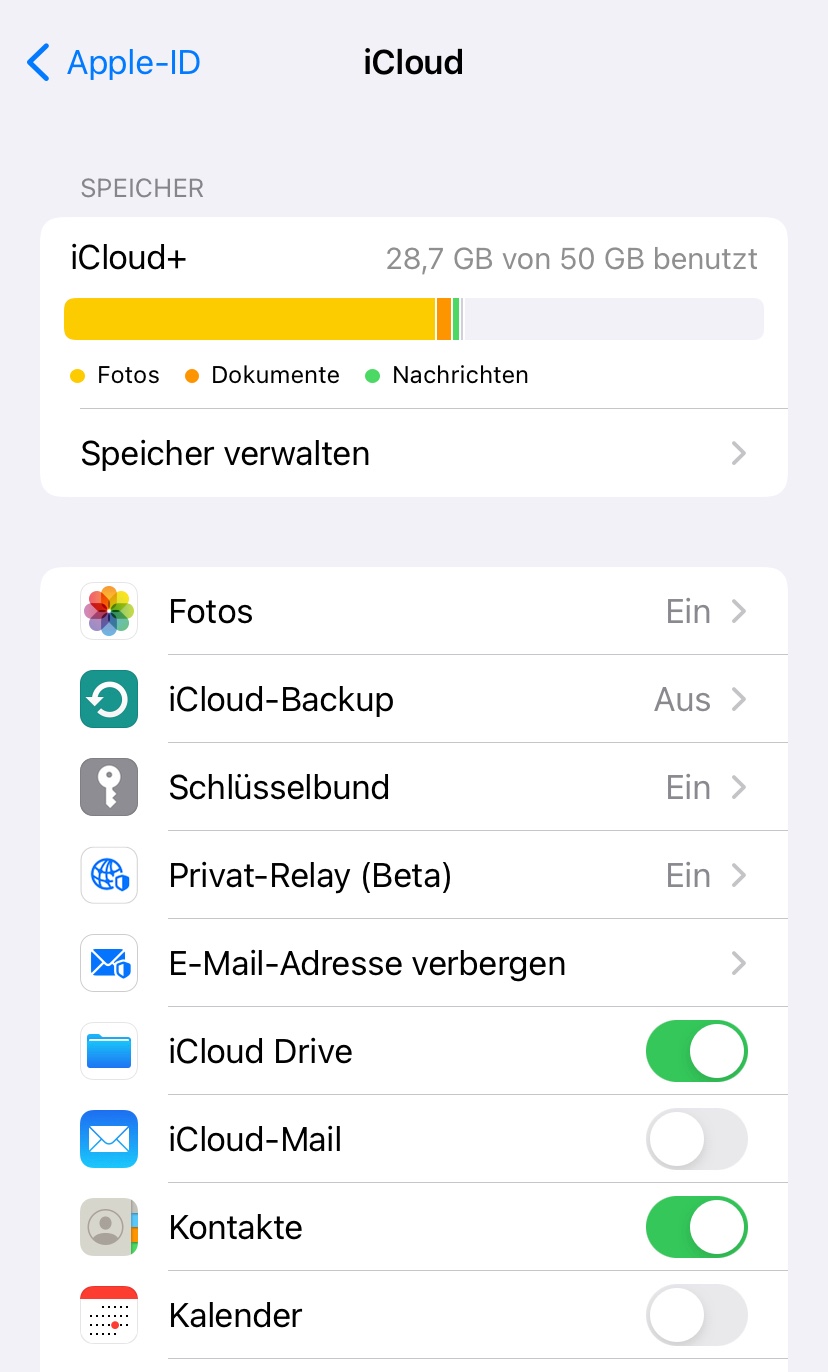Turn off iCloud Drive switch
Image resolution: width=828 pixels, height=1372 pixels.
[696, 1052]
